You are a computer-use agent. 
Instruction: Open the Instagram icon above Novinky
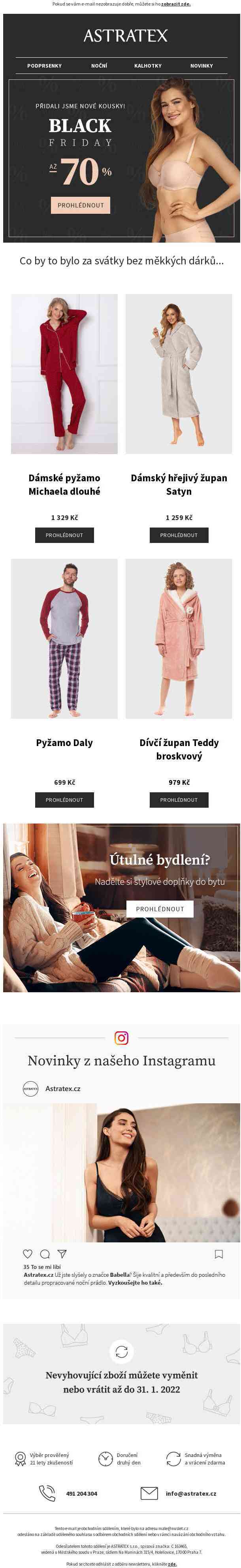point(121,1037)
